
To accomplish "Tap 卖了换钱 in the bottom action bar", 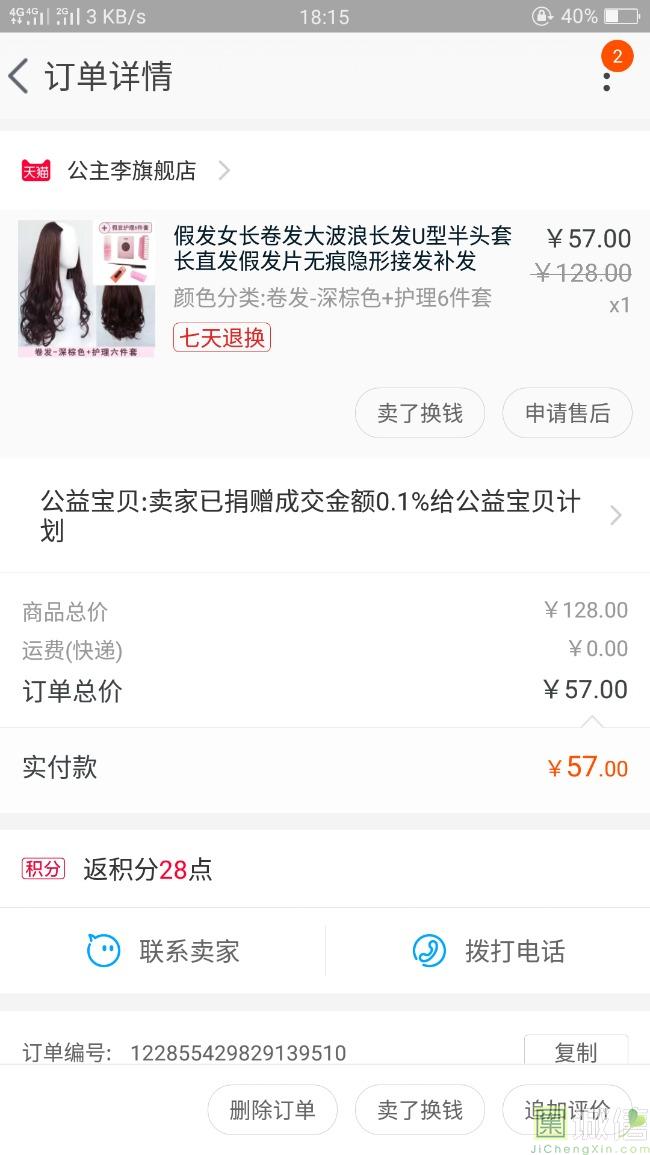I will click(420, 1110).
